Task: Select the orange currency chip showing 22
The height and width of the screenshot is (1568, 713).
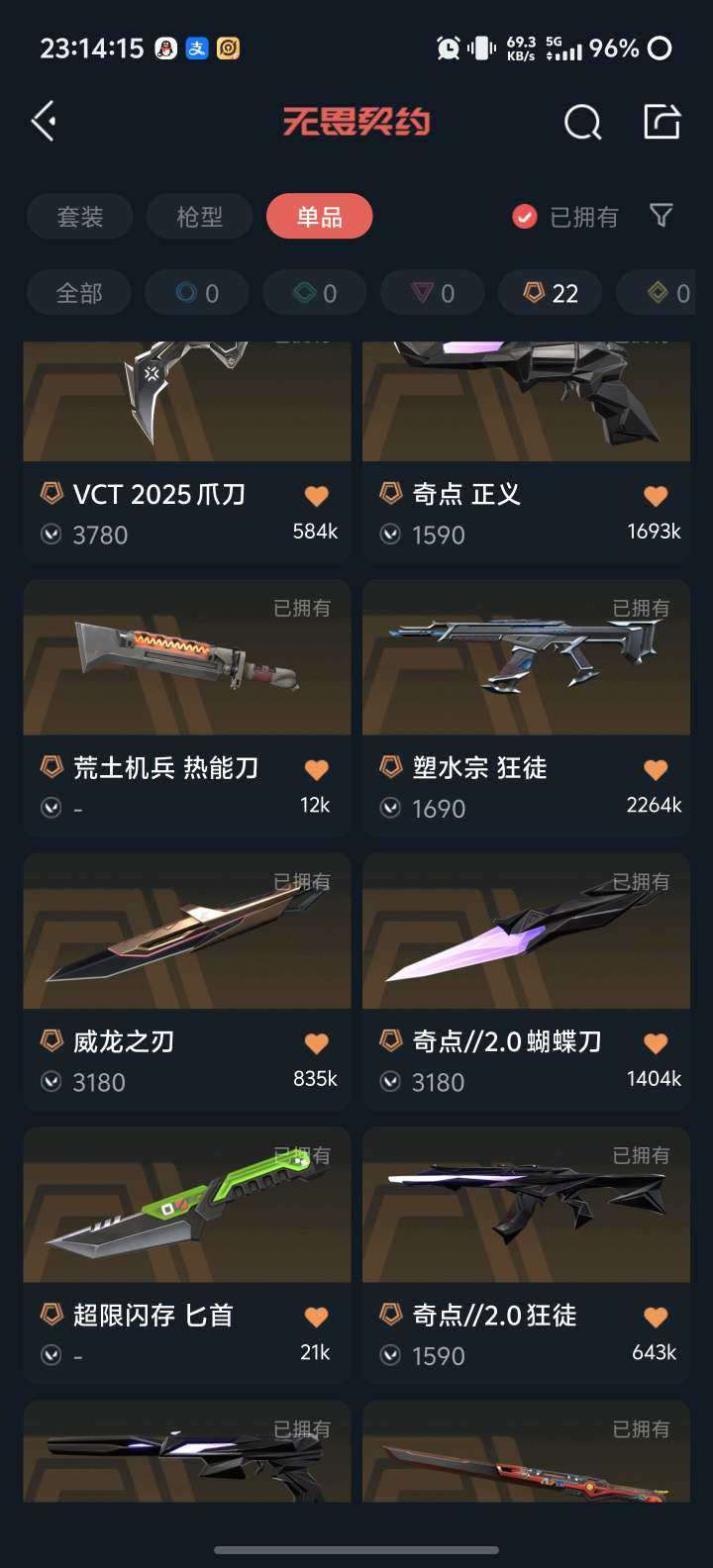Action: [x=550, y=292]
